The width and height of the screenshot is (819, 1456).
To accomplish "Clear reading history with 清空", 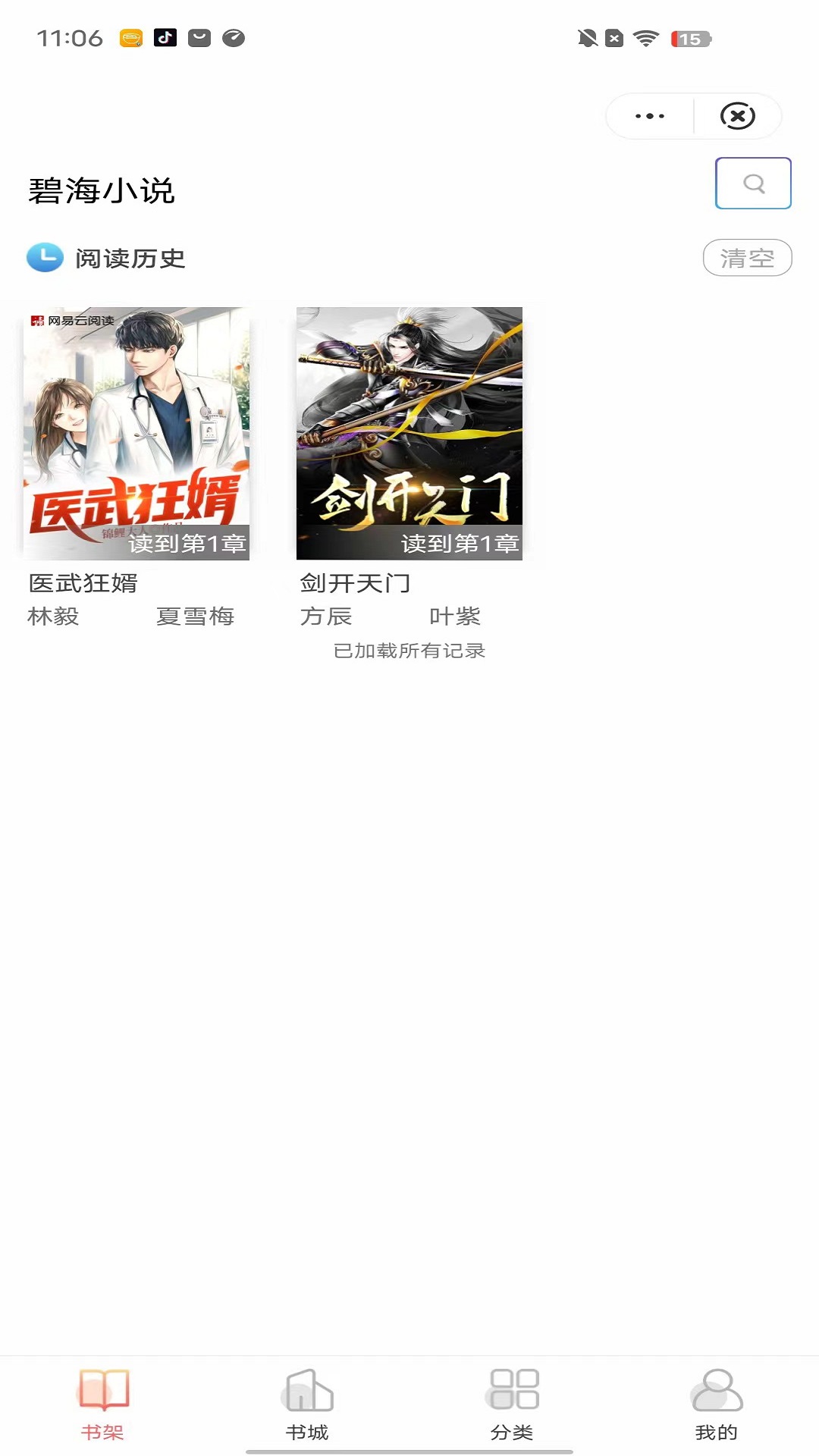I will pos(747,258).
